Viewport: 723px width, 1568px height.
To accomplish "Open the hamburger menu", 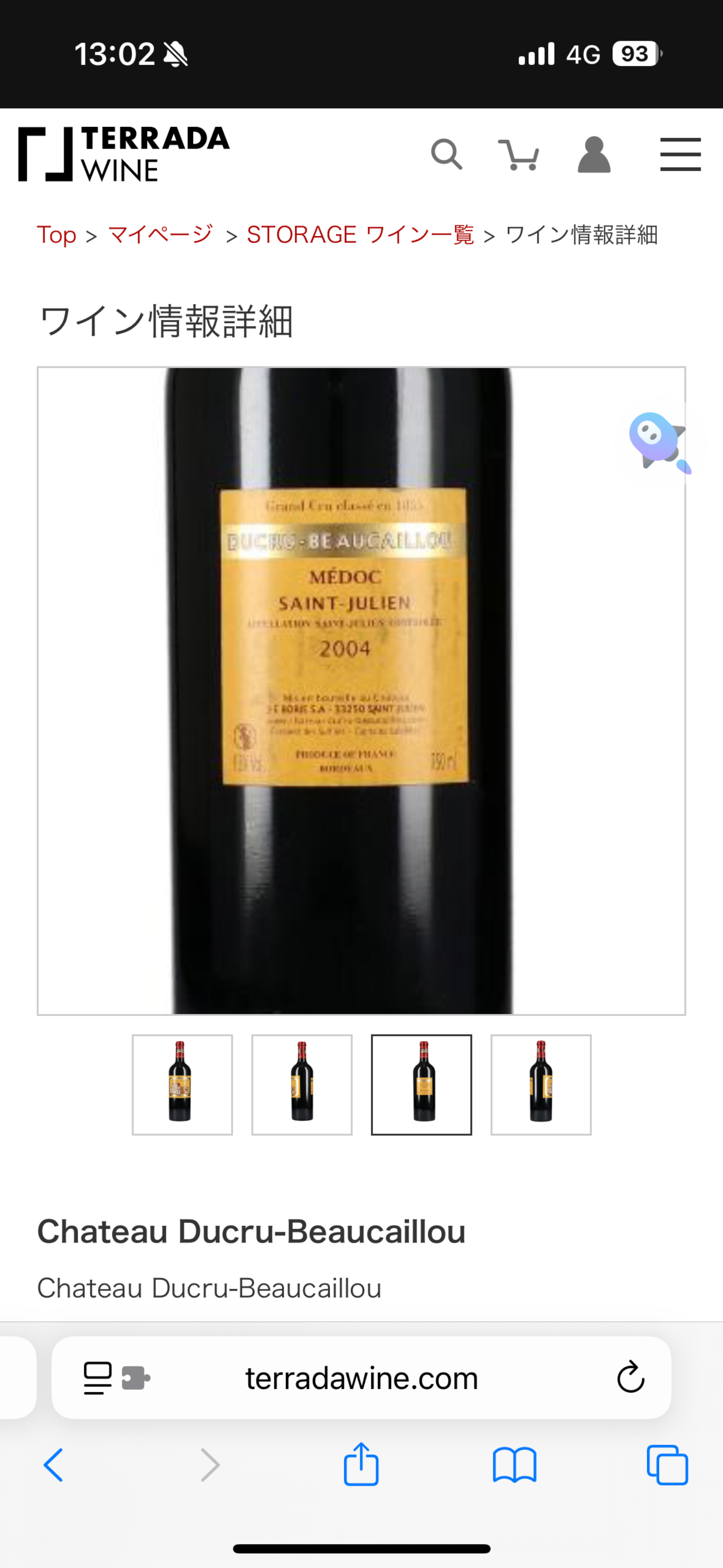I will coord(680,154).
